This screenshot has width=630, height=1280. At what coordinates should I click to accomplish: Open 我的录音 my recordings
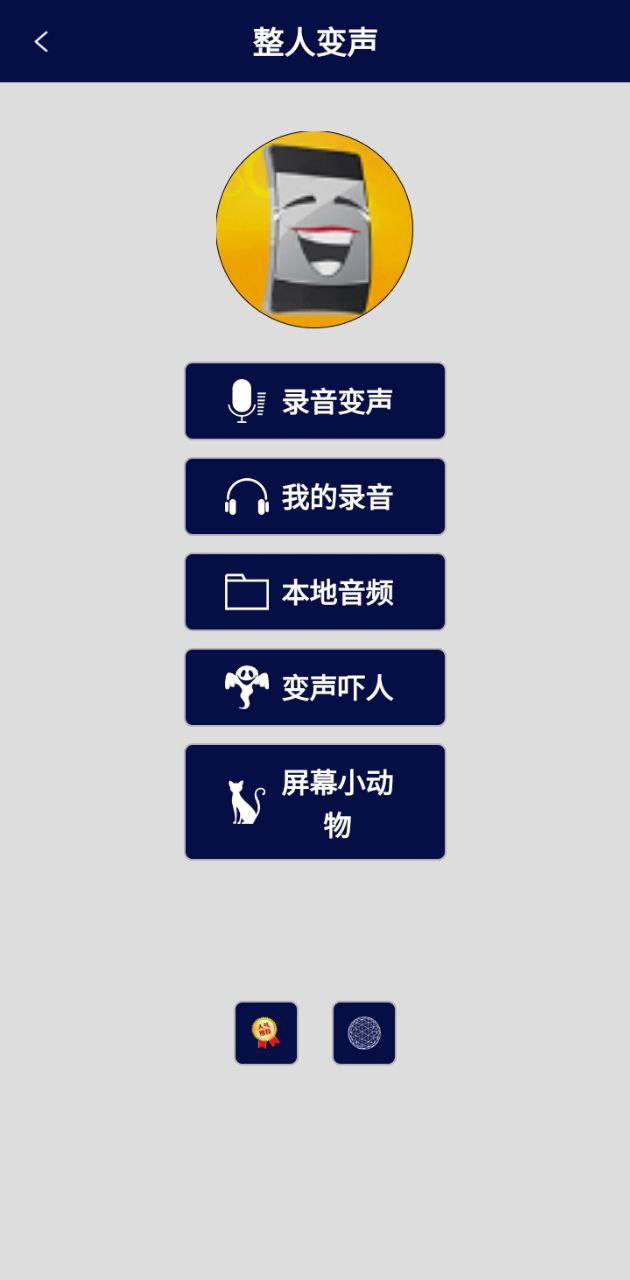[315, 496]
